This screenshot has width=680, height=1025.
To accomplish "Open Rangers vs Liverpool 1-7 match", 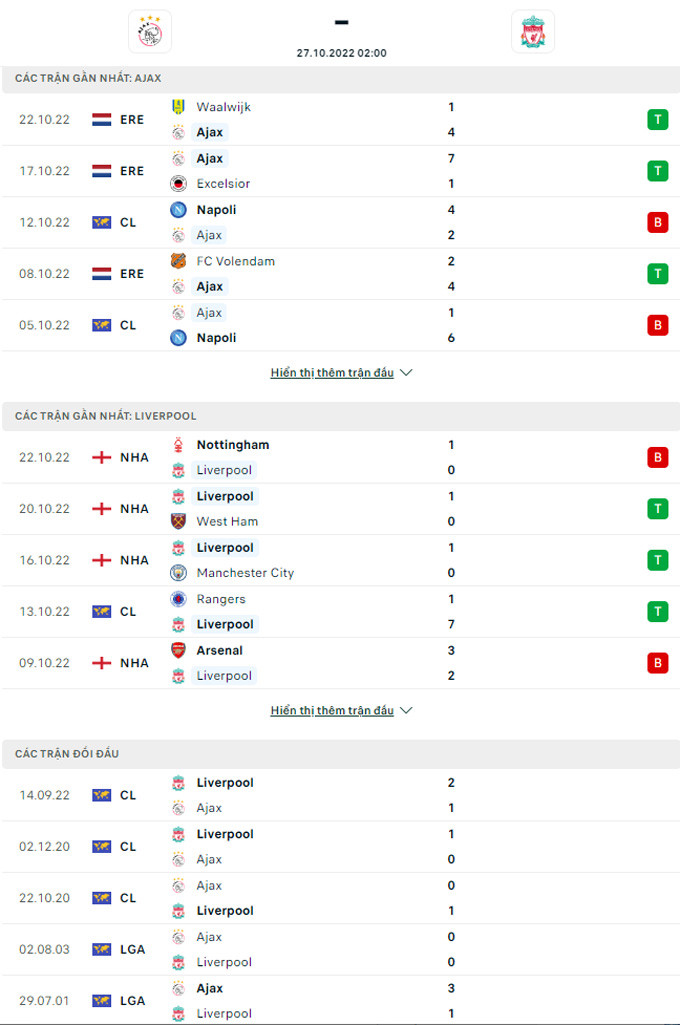I will click(x=340, y=612).
